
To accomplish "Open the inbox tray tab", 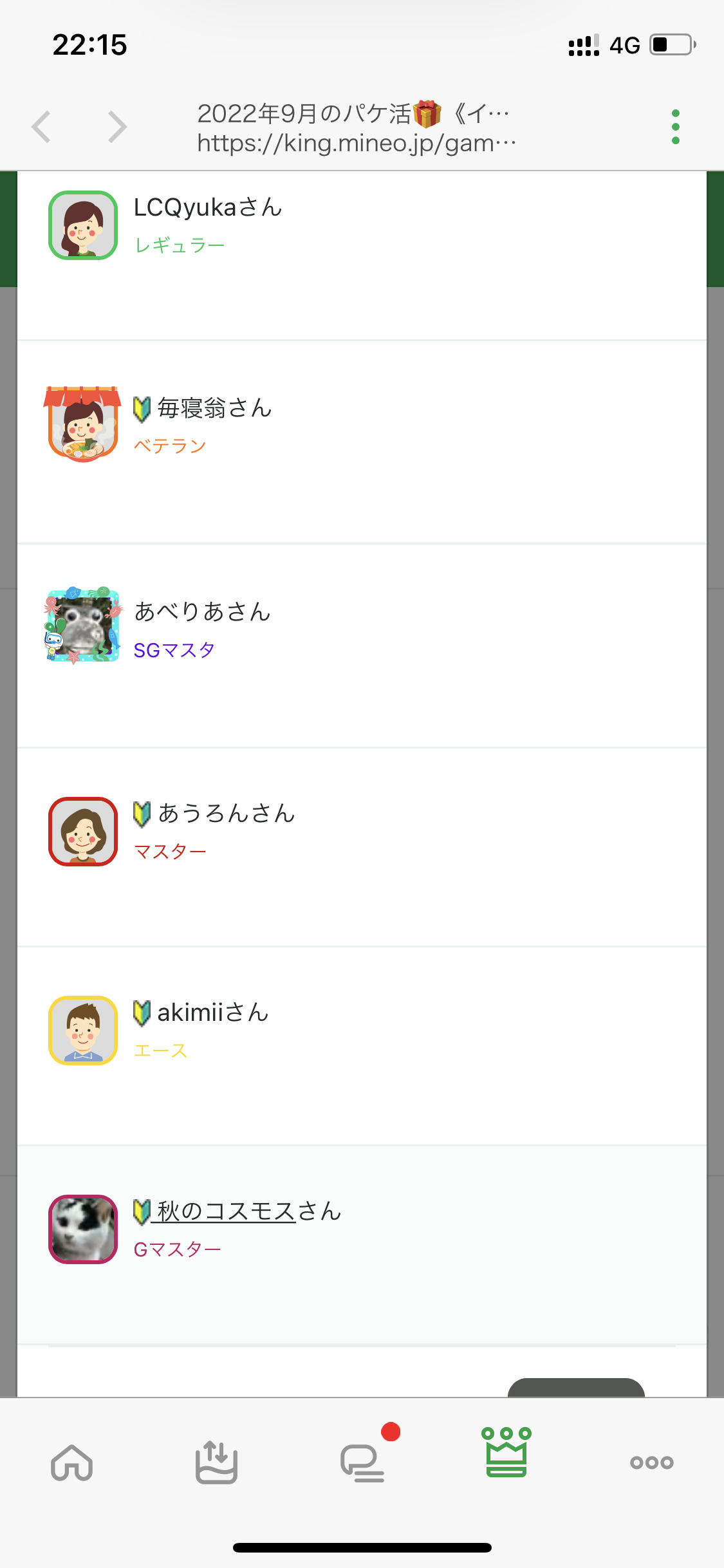I will tap(217, 1462).
